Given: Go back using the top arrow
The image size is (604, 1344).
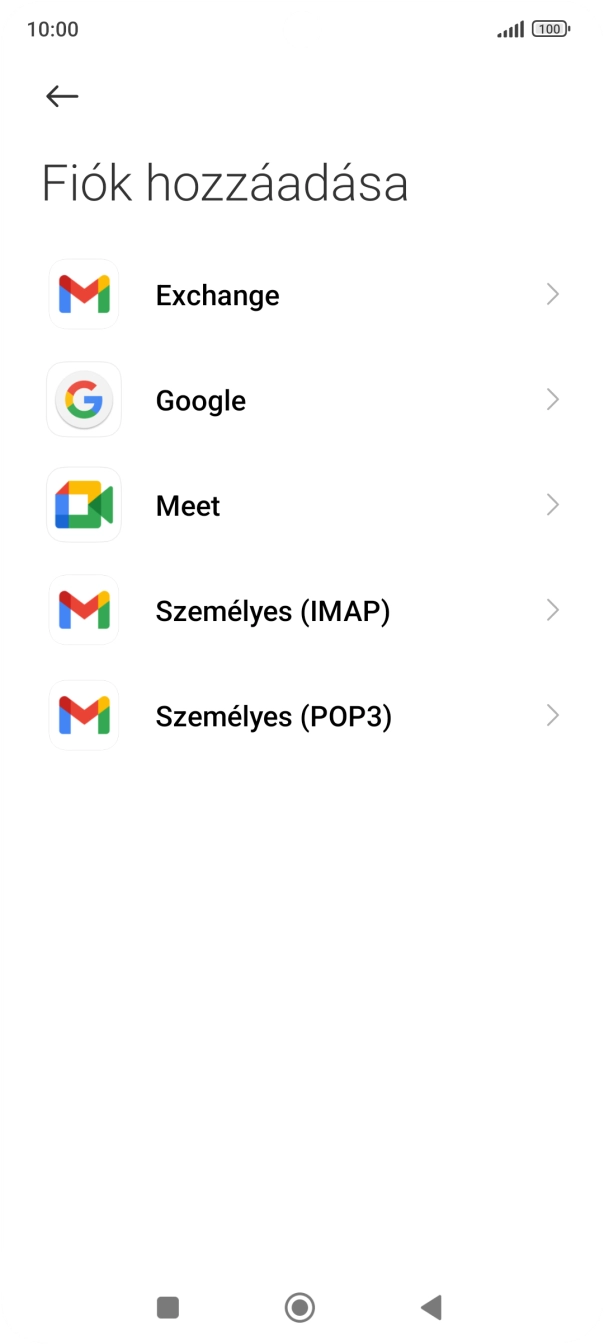Looking at the screenshot, I should tap(62, 96).
